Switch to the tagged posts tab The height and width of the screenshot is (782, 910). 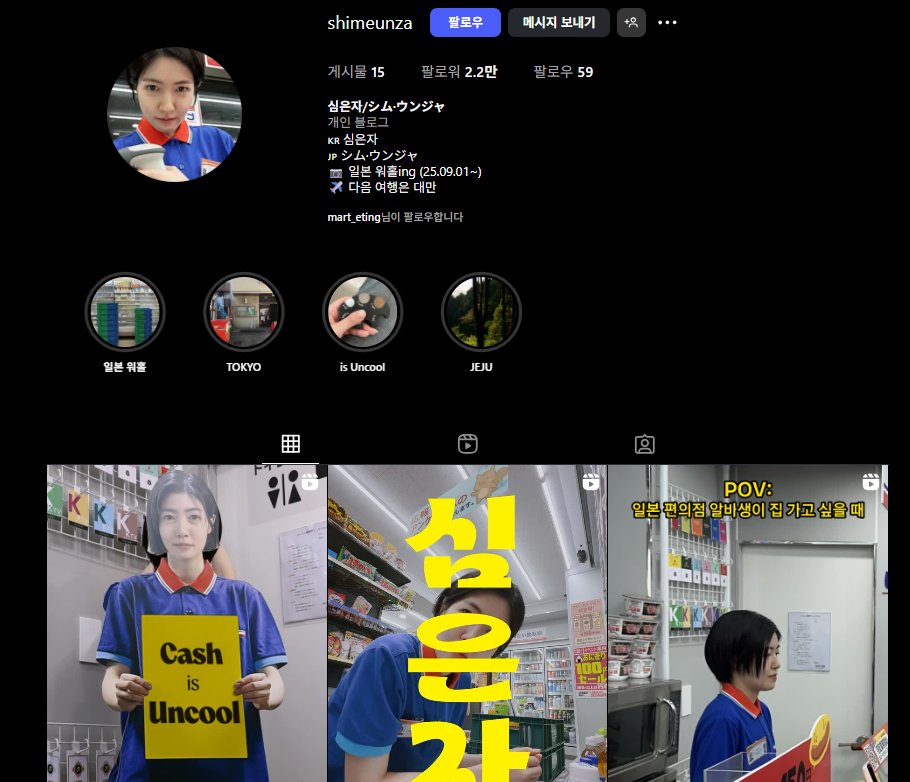[x=645, y=444]
